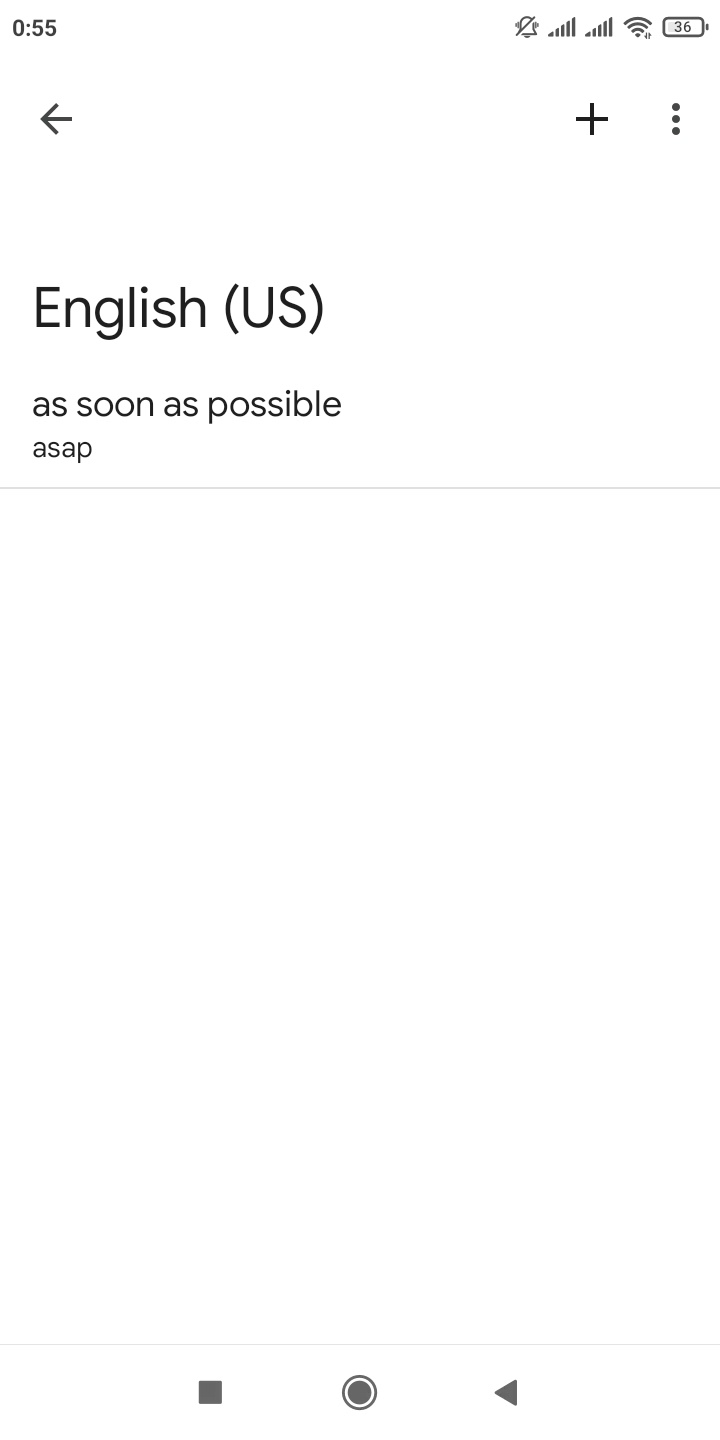The width and height of the screenshot is (720, 1440).
Task: Open the three-dot overflow menu
Action: 676,119
